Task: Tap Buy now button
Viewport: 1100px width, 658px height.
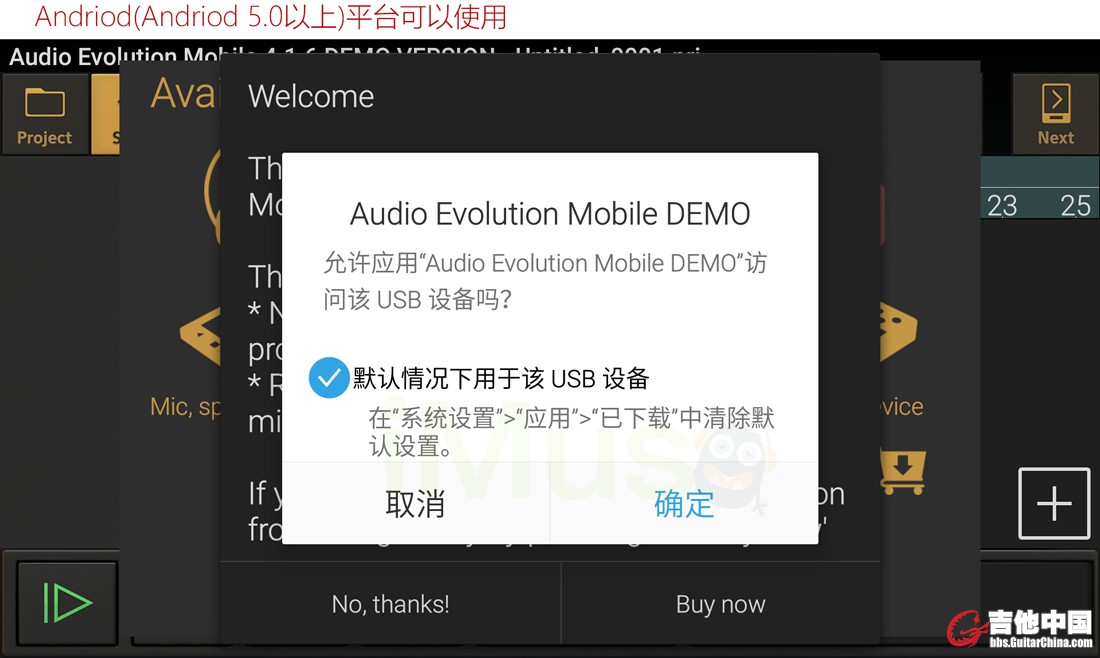Action: point(720,604)
